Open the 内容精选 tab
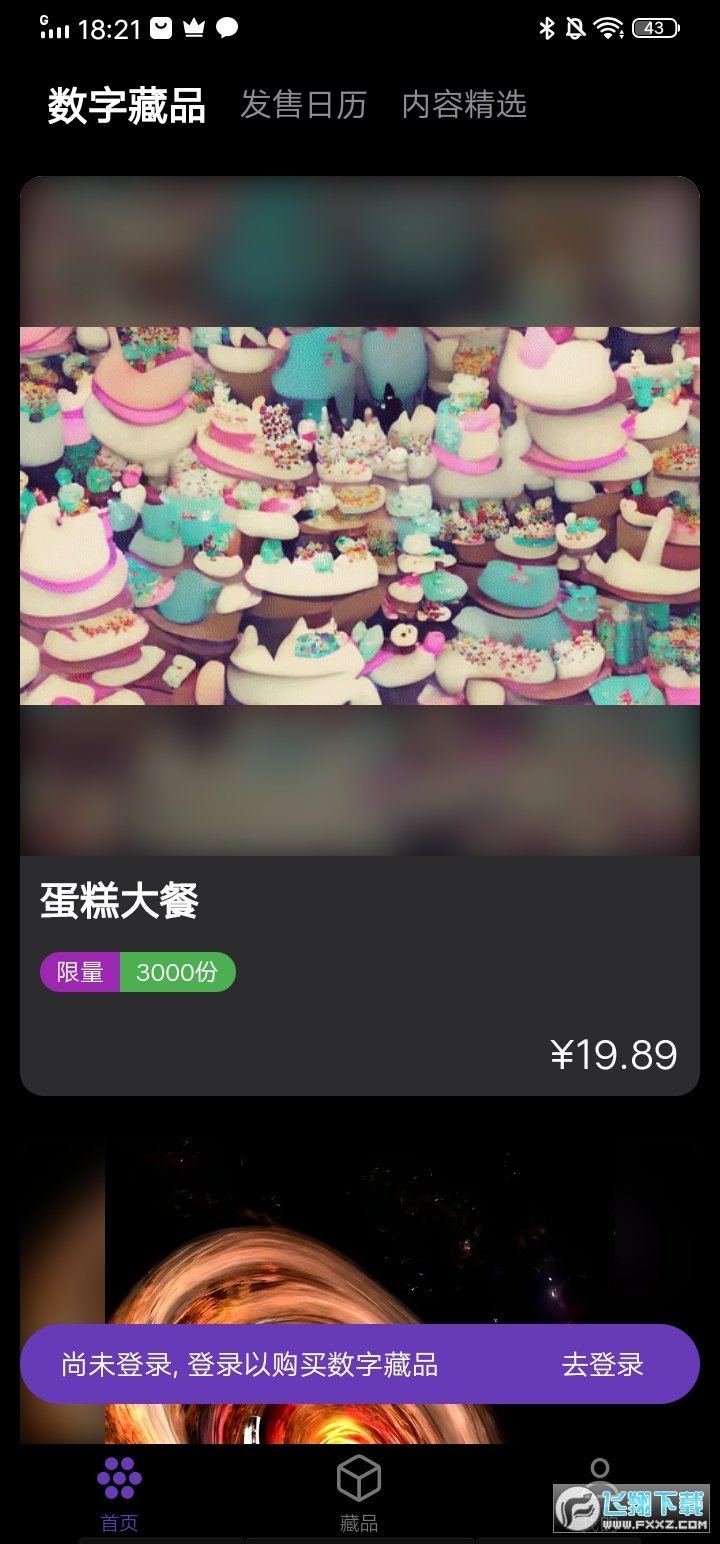 464,105
